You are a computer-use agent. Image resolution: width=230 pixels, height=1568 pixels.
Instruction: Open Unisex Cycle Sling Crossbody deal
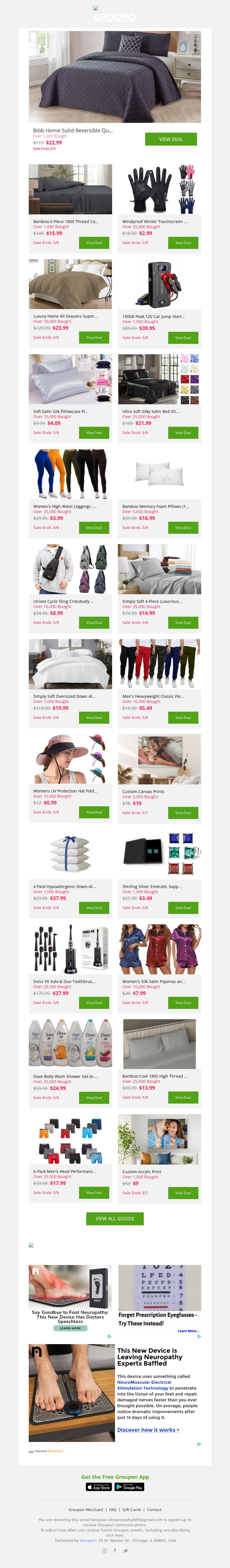94,622
